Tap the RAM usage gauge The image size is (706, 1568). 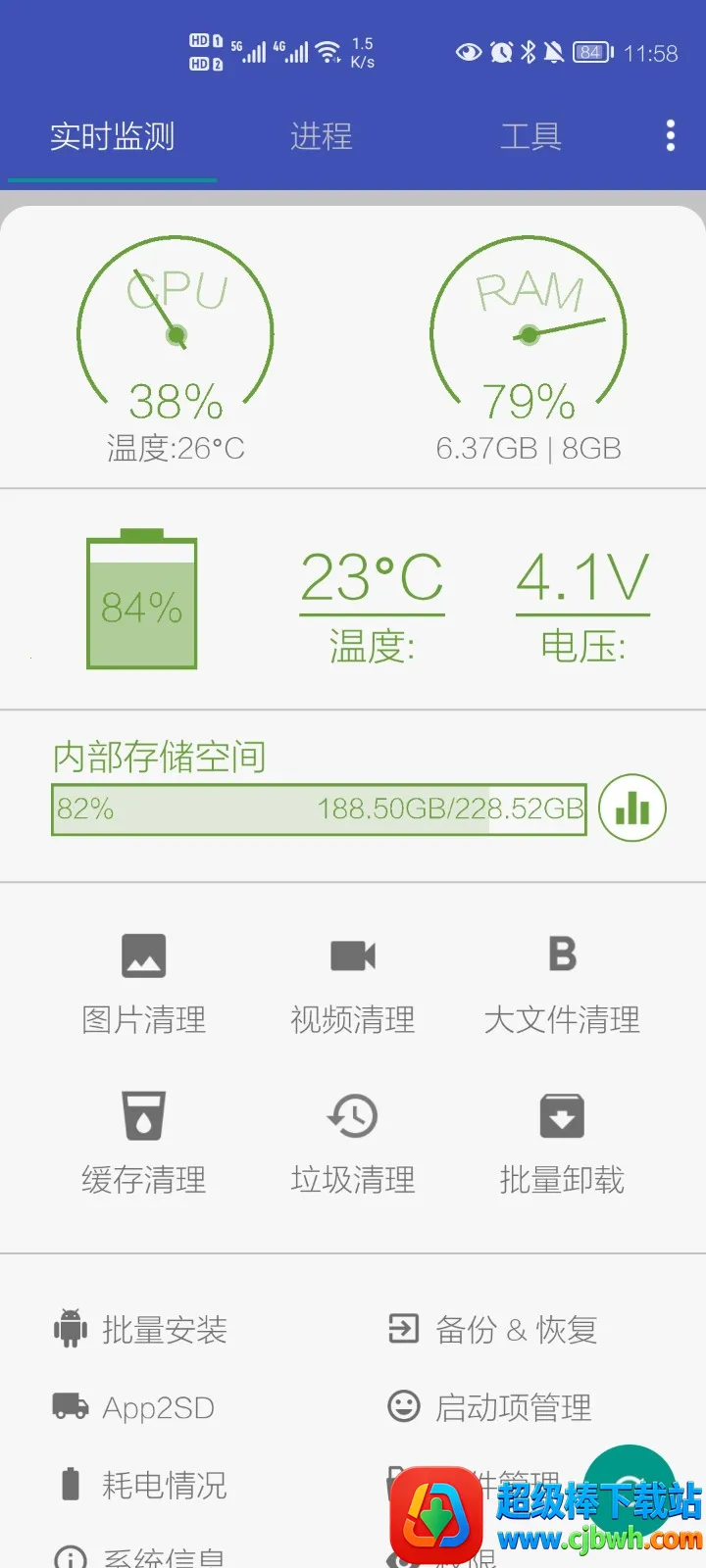[529, 333]
